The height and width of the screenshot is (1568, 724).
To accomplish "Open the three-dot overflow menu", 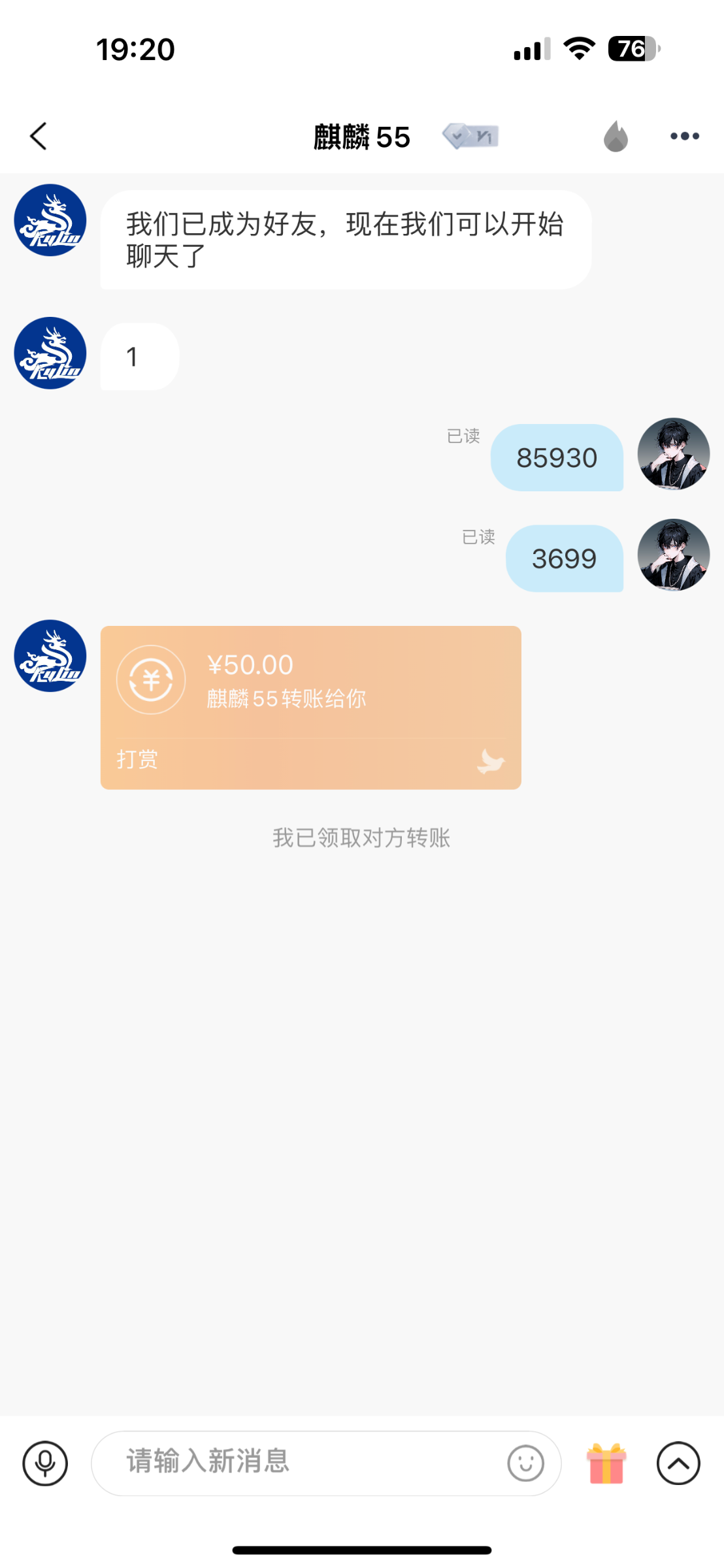I will pyautogui.click(x=684, y=136).
